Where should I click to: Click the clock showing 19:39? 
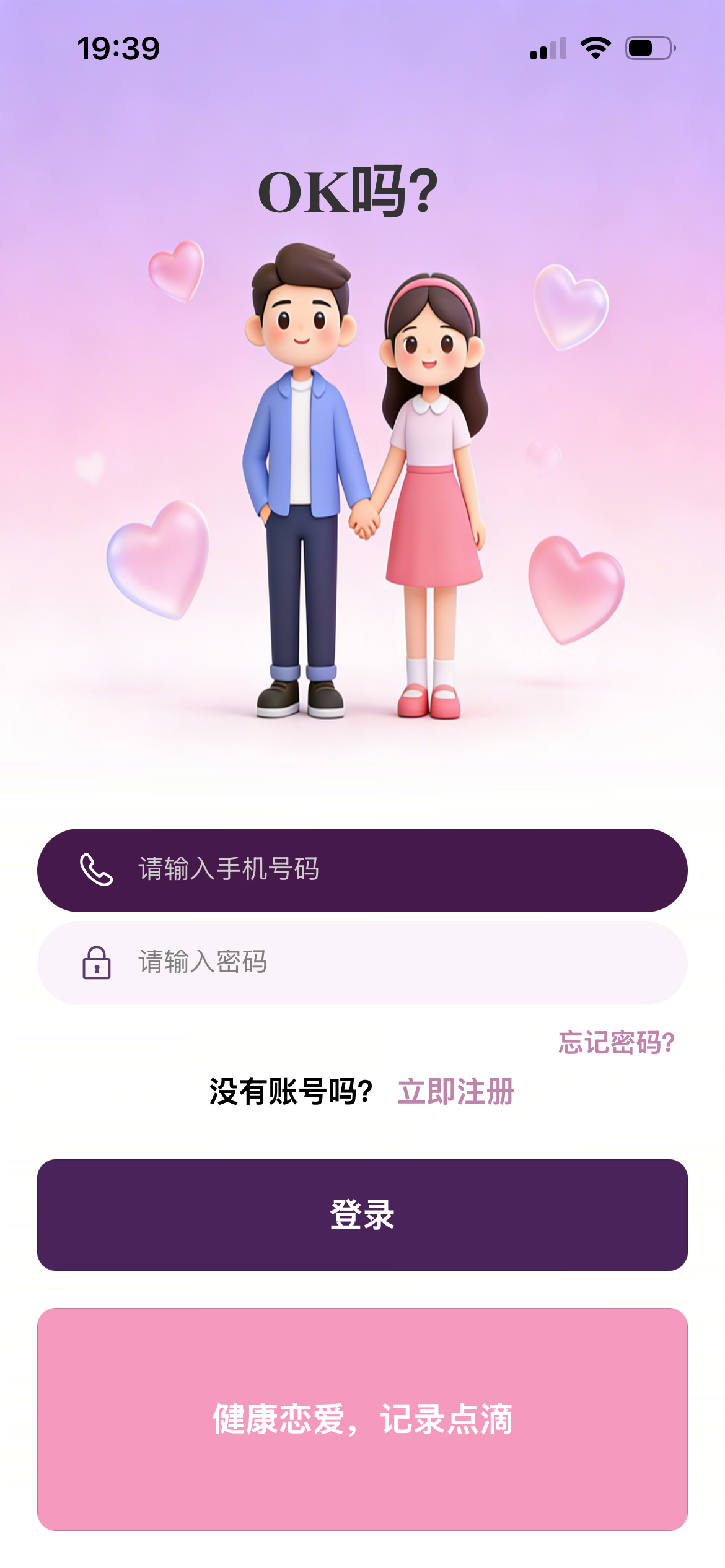(x=118, y=48)
